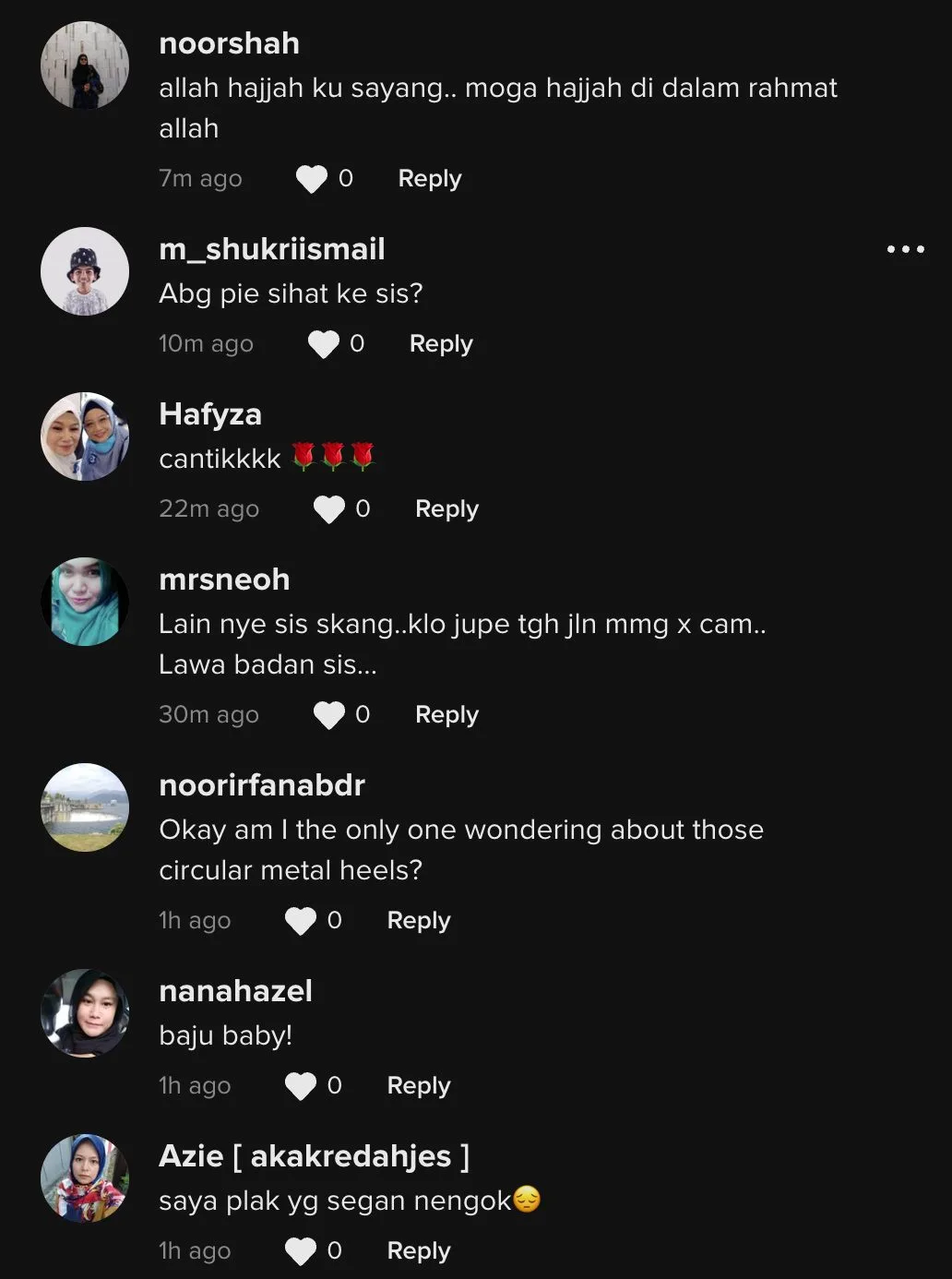Open Hafyza's profile picture
Screen dimensions: 952x1279
(85, 436)
